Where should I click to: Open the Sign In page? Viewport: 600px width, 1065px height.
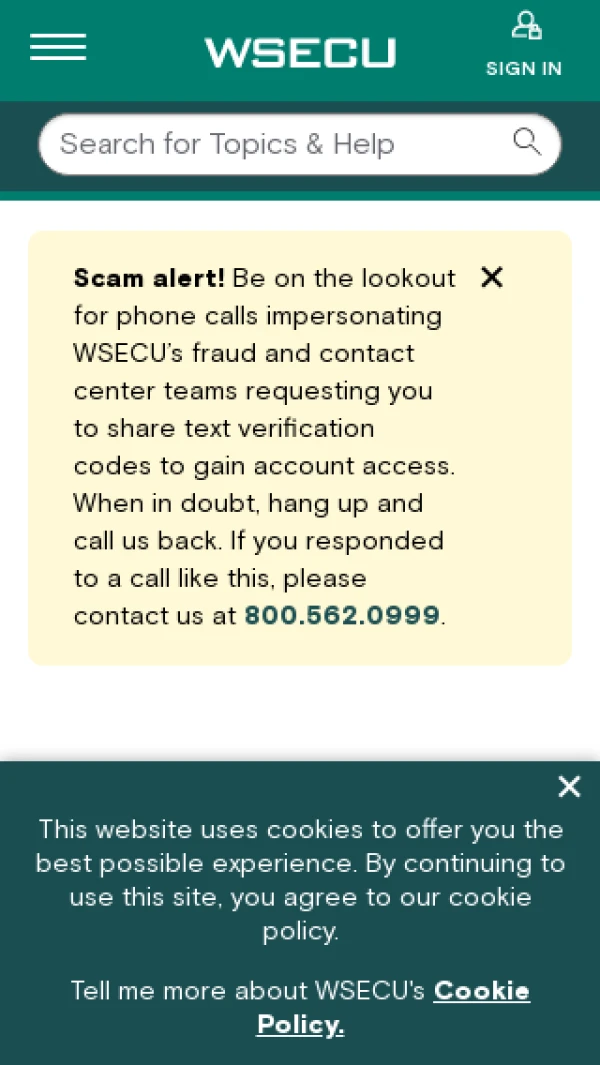click(524, 46)
